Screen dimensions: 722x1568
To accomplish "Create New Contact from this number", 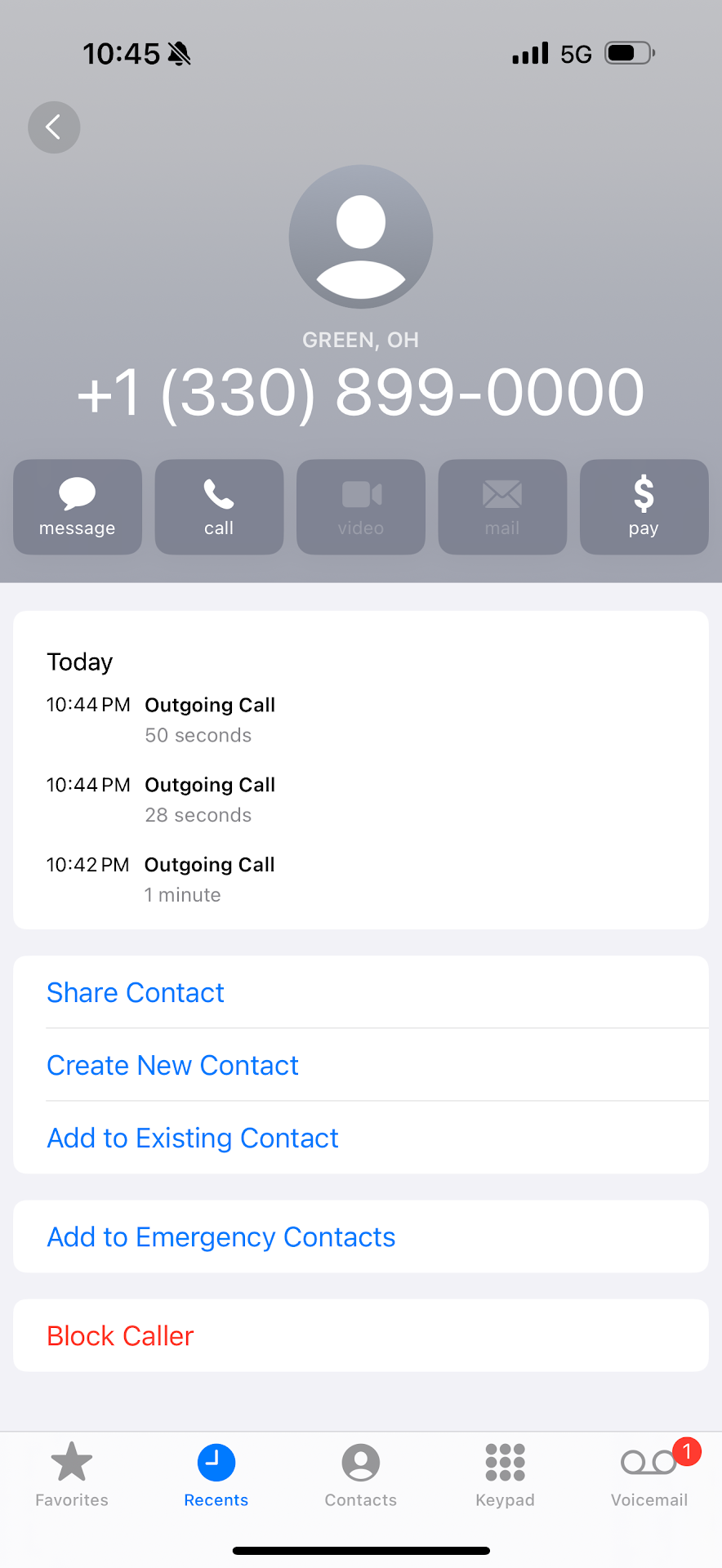I will click(x=173, y=1065).
